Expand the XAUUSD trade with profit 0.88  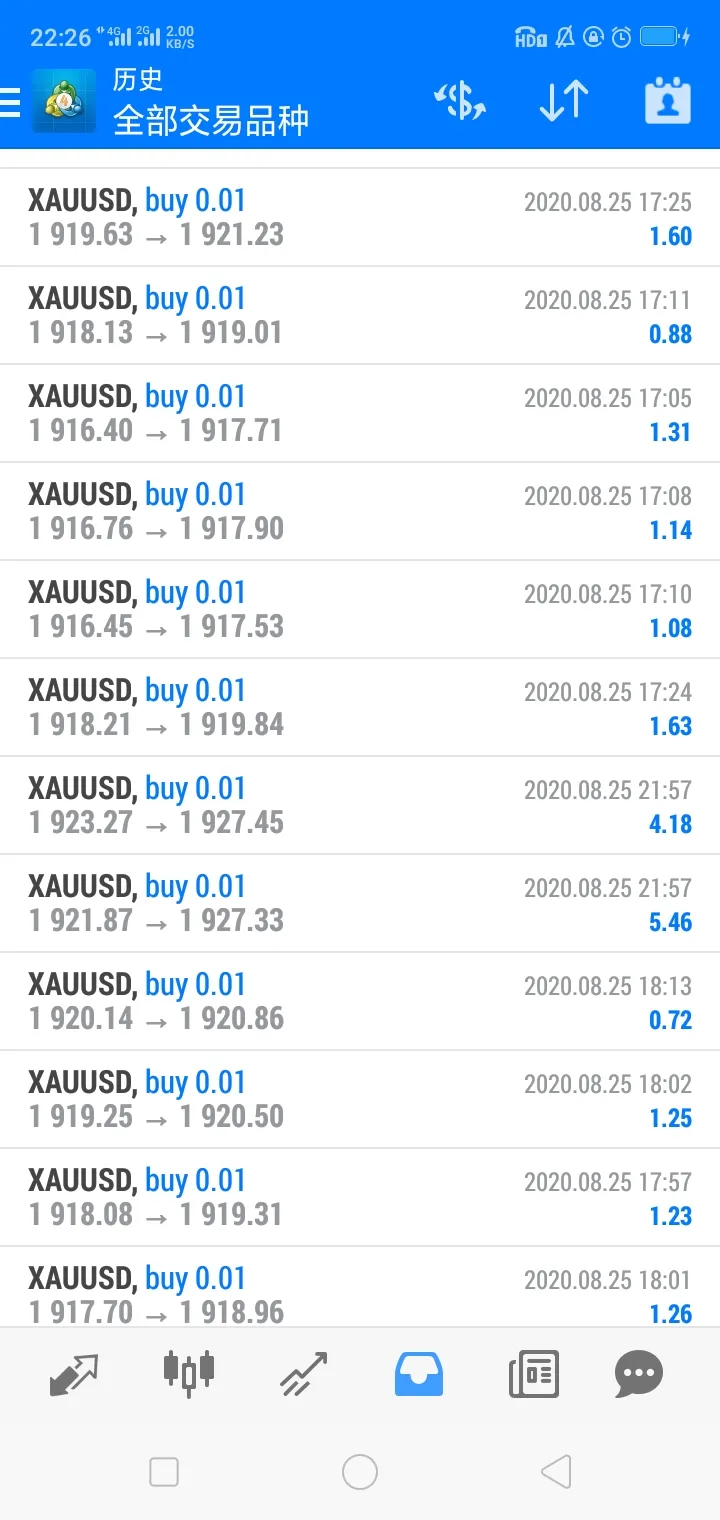[360, 316]
